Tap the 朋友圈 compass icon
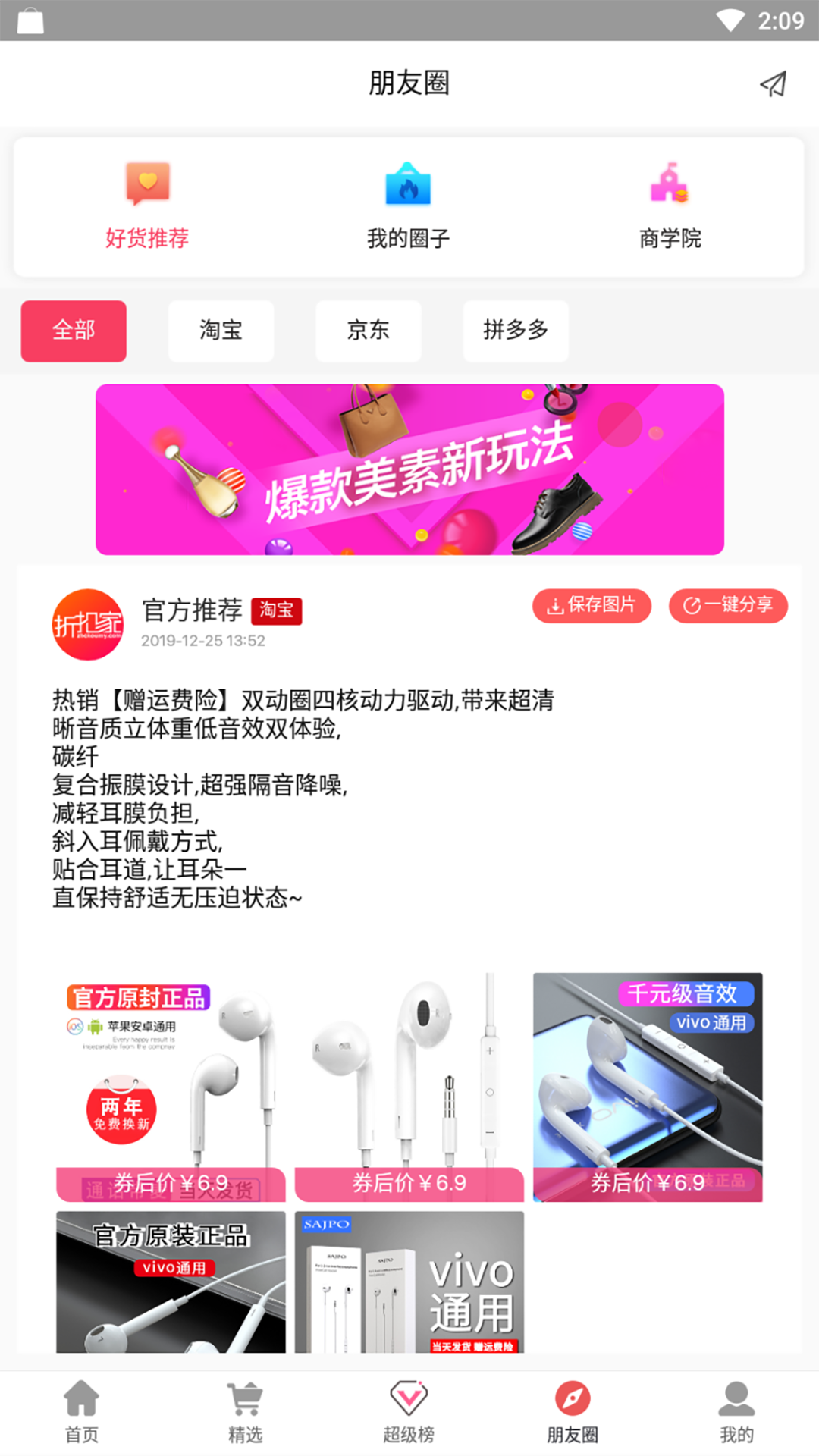The image size is (819, 1456). pyautogui.click(x=573, y=1407)
